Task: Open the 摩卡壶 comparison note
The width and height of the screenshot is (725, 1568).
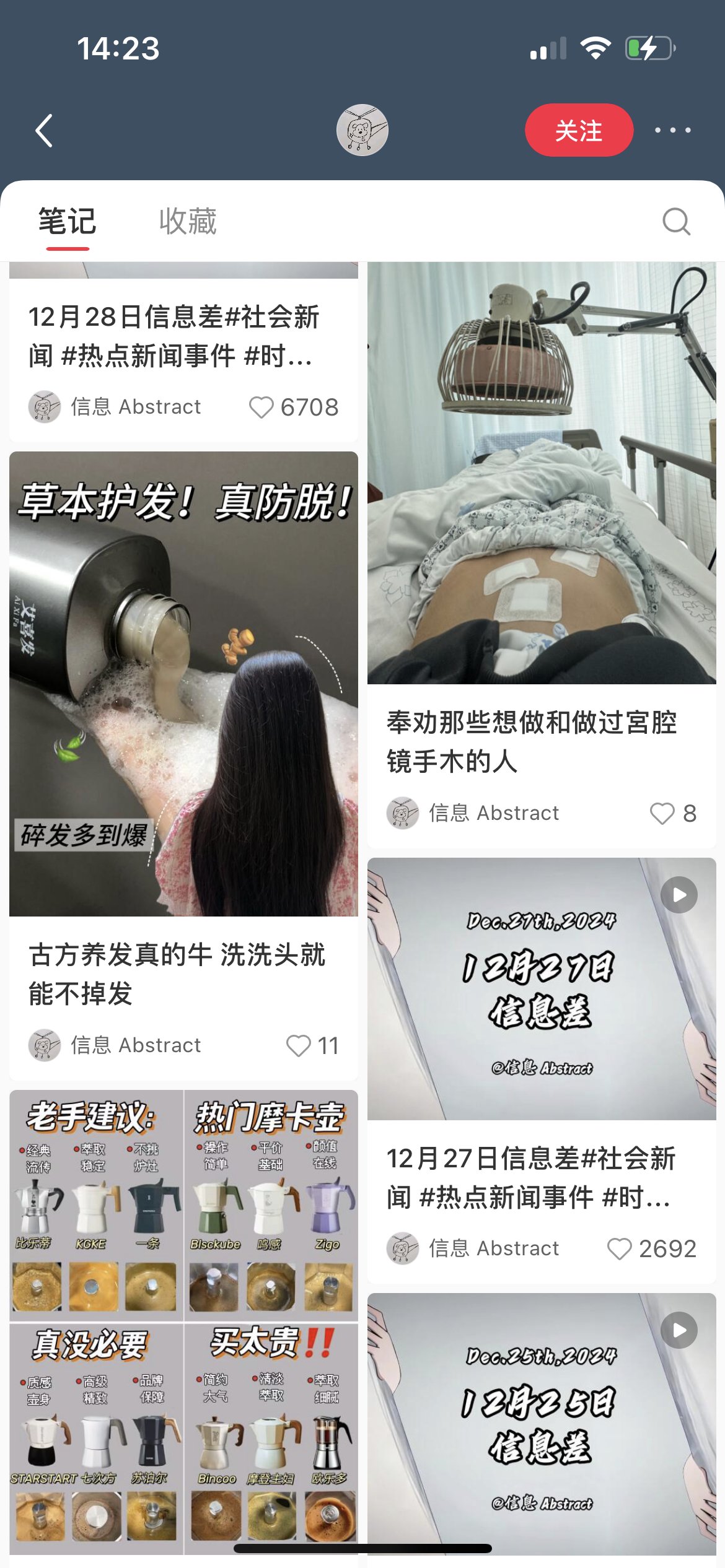Action: point(183,1322)
